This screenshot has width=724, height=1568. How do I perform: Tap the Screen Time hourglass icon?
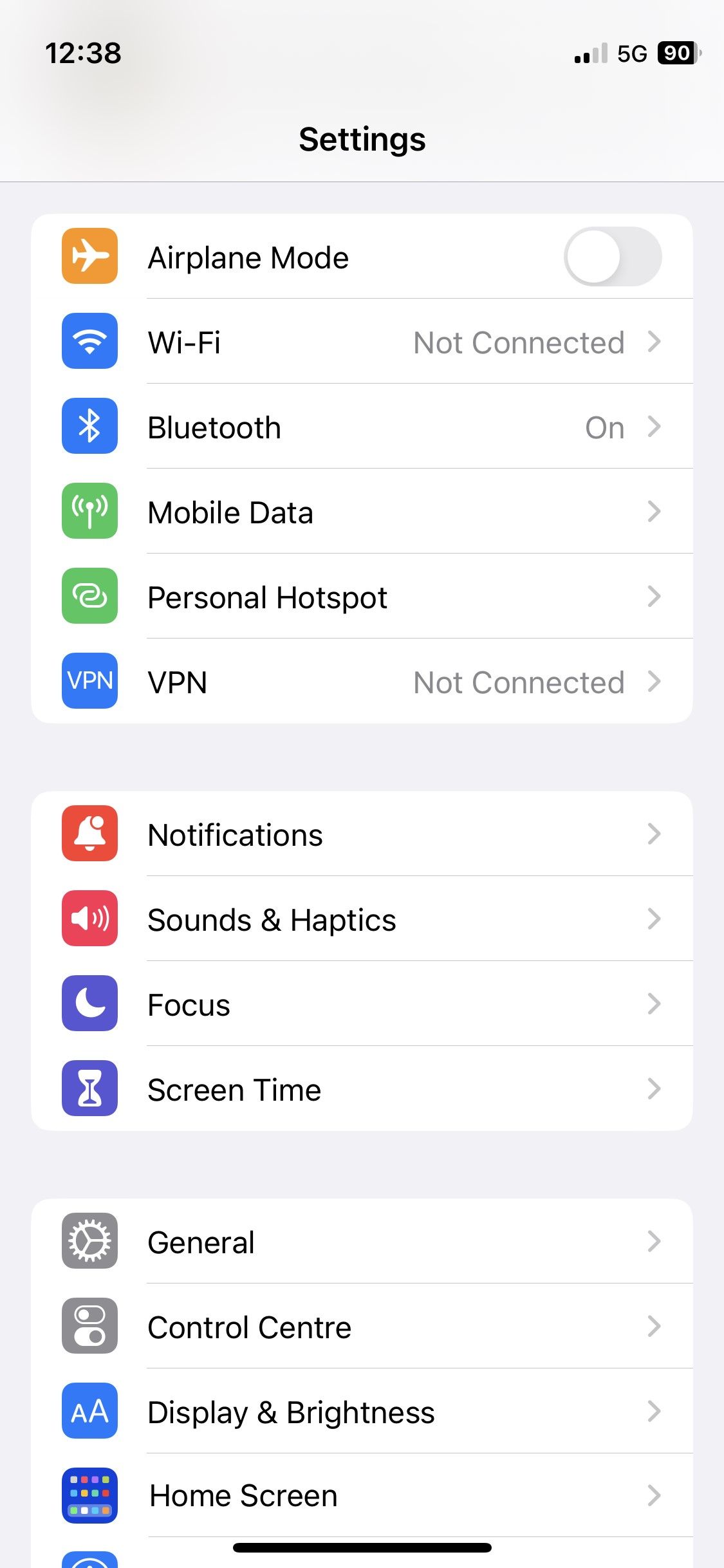point(89,1088)
